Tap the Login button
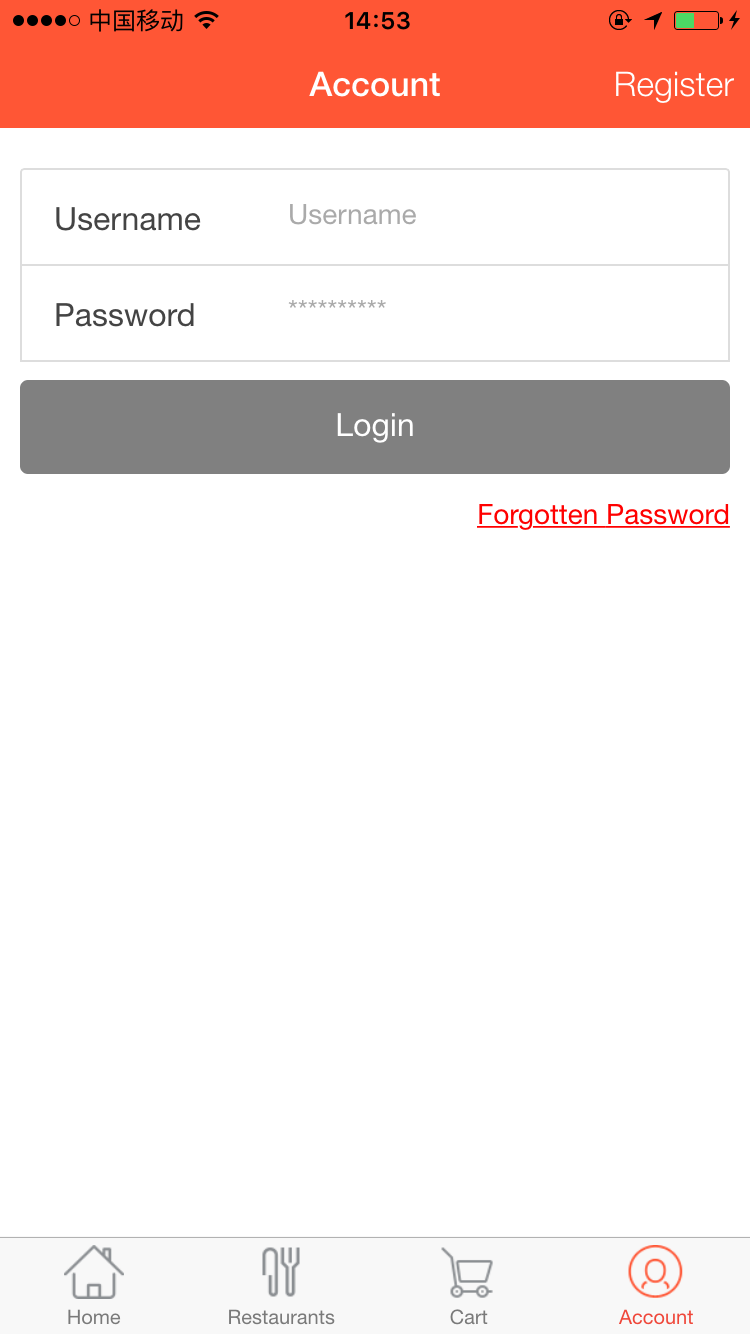This screenshot has width=750, height=1334. (x=375, y=426)
